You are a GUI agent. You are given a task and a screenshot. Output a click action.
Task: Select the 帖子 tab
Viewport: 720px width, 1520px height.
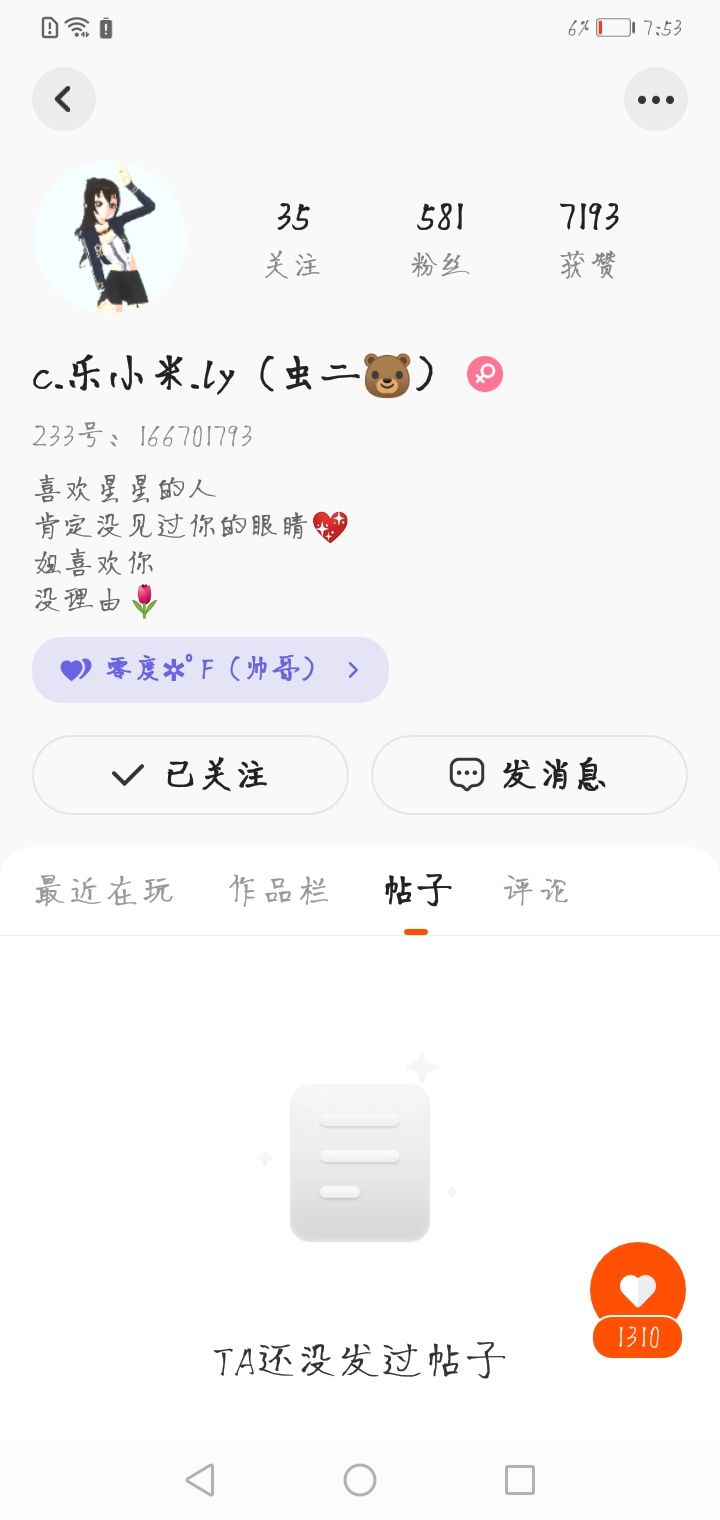(x=417, y=890)
